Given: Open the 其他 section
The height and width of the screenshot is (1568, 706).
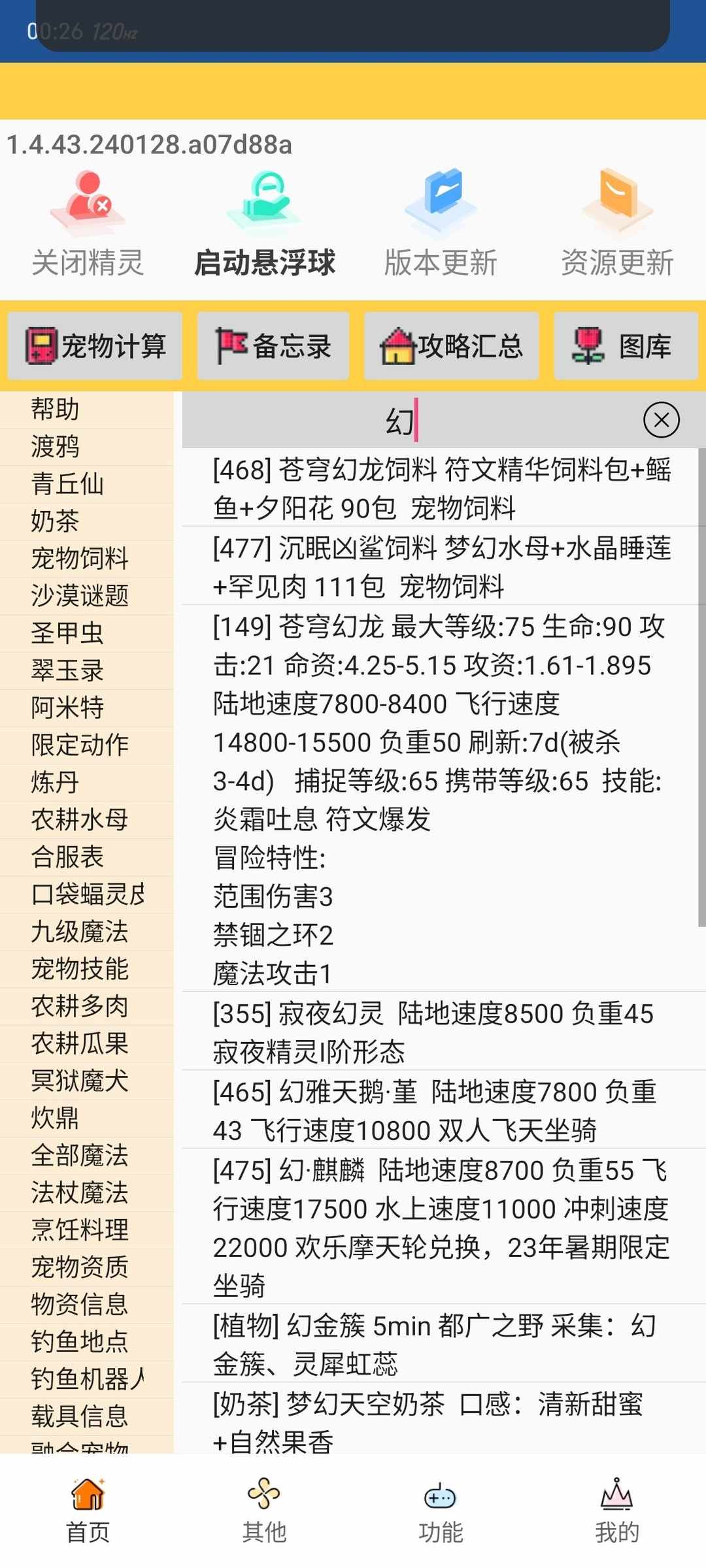Looking at the screenshot, I should 263,1516.
